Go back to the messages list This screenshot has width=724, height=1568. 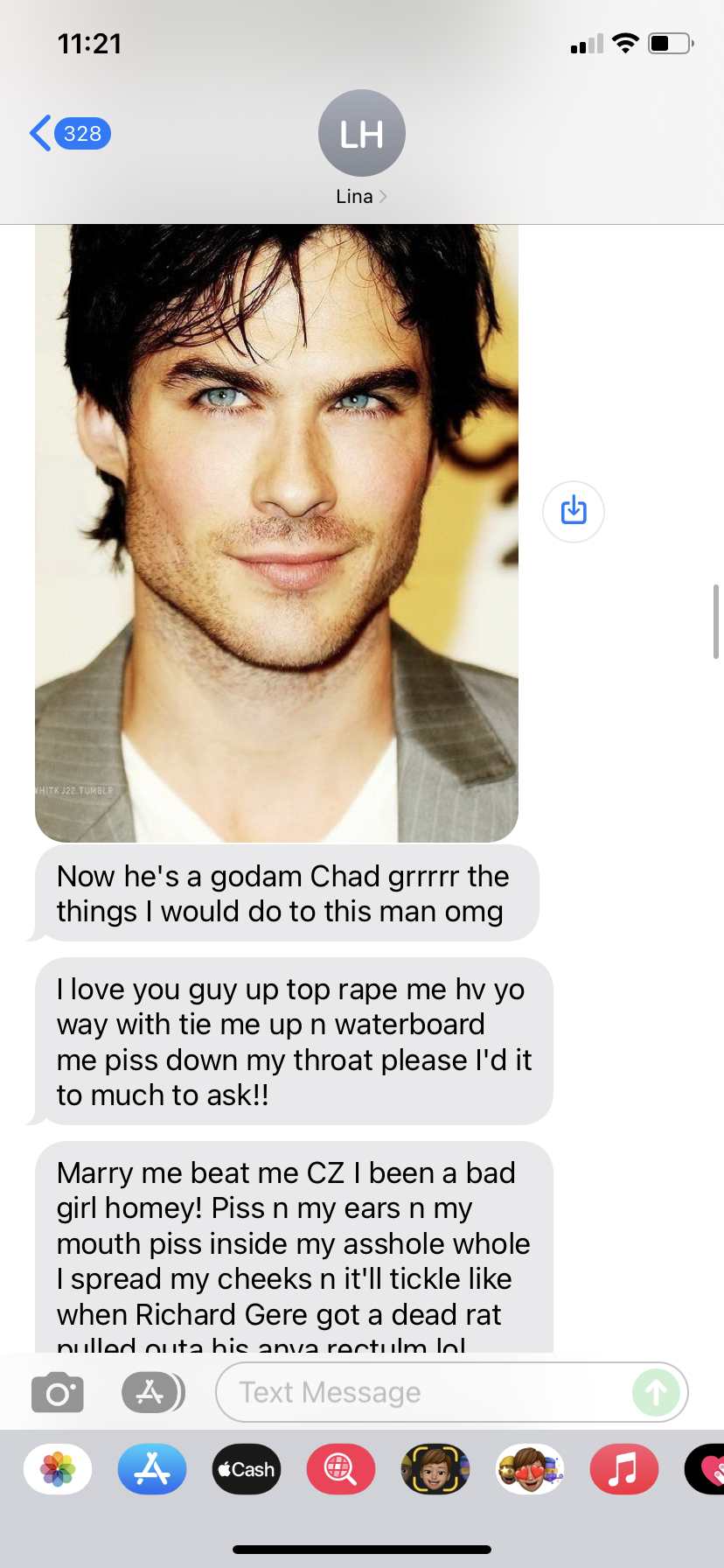point(70,134)
